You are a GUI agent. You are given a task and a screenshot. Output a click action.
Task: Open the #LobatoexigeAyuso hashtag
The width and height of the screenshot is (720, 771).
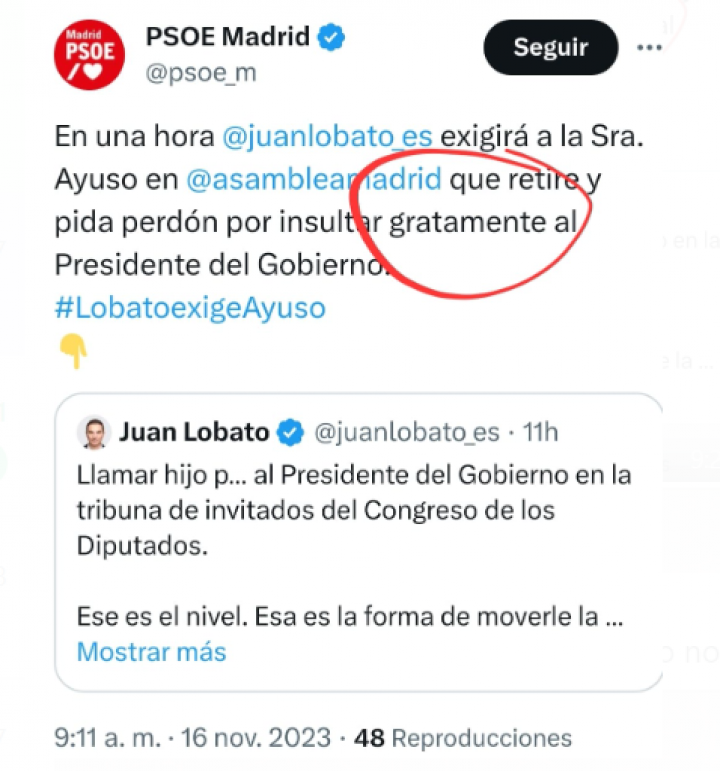coord(190,307)
